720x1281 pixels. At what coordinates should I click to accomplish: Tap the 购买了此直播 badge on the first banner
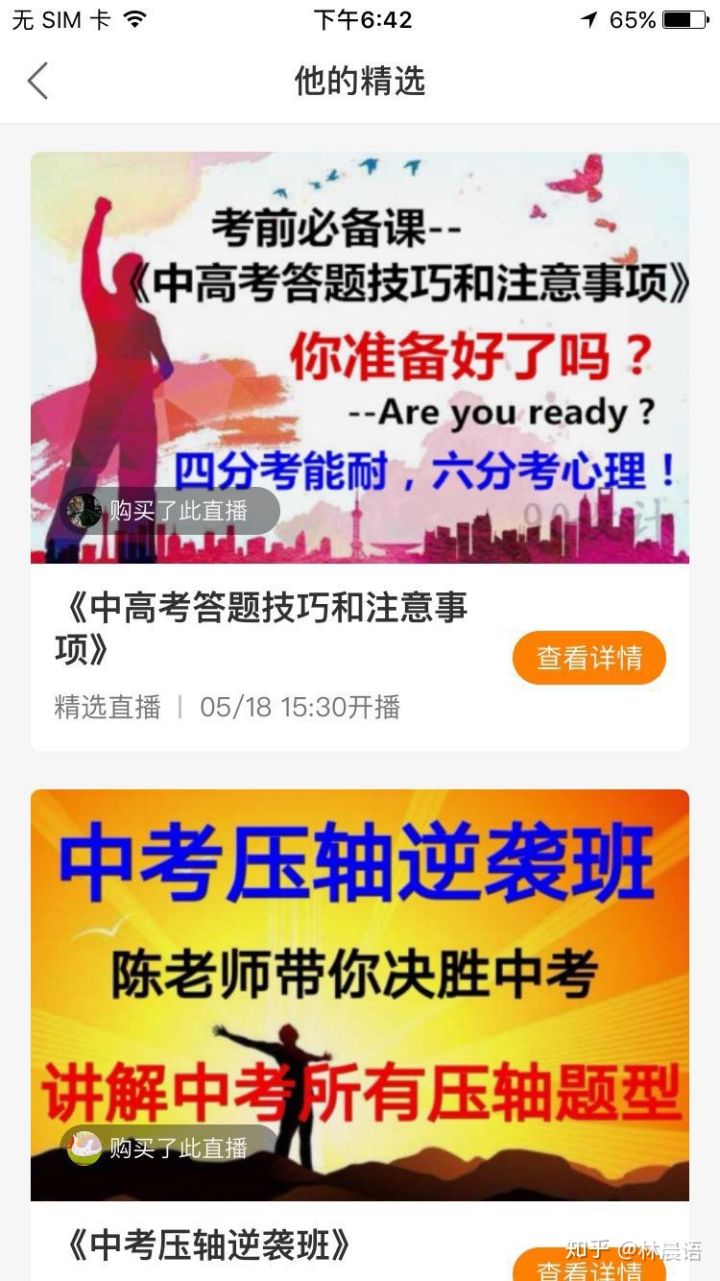180,510
